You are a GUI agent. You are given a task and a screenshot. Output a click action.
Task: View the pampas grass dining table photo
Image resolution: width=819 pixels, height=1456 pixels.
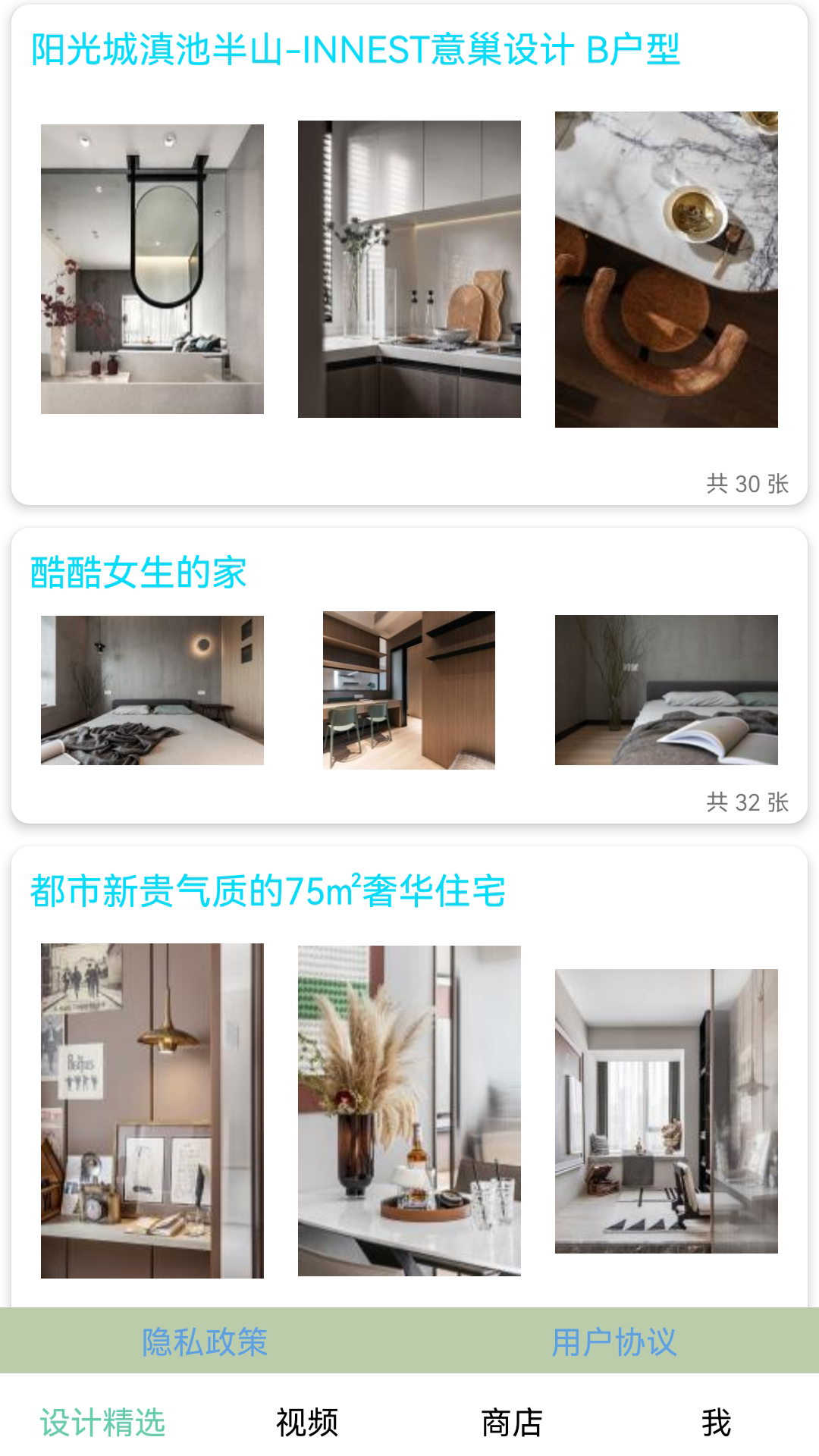(x=409, y=1103)
